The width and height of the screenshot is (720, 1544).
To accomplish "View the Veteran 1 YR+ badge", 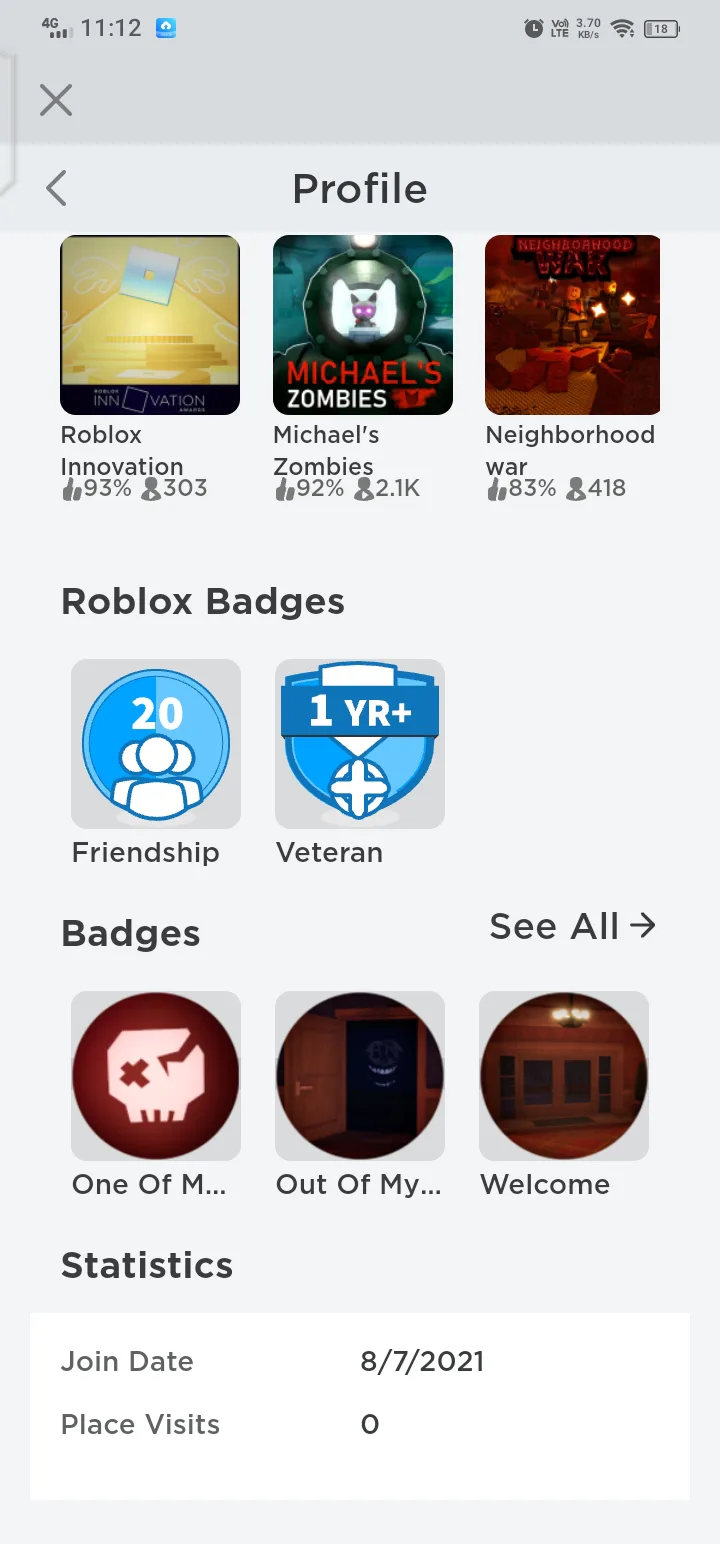I will point(360,744).
